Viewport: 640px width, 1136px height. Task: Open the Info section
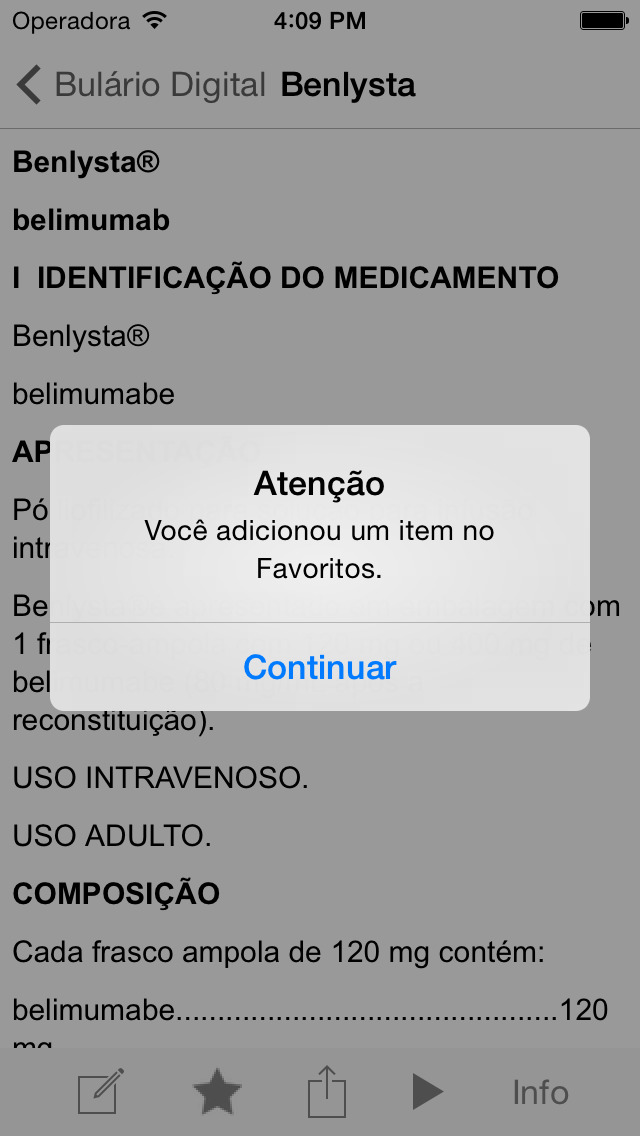pos(540,1092)
